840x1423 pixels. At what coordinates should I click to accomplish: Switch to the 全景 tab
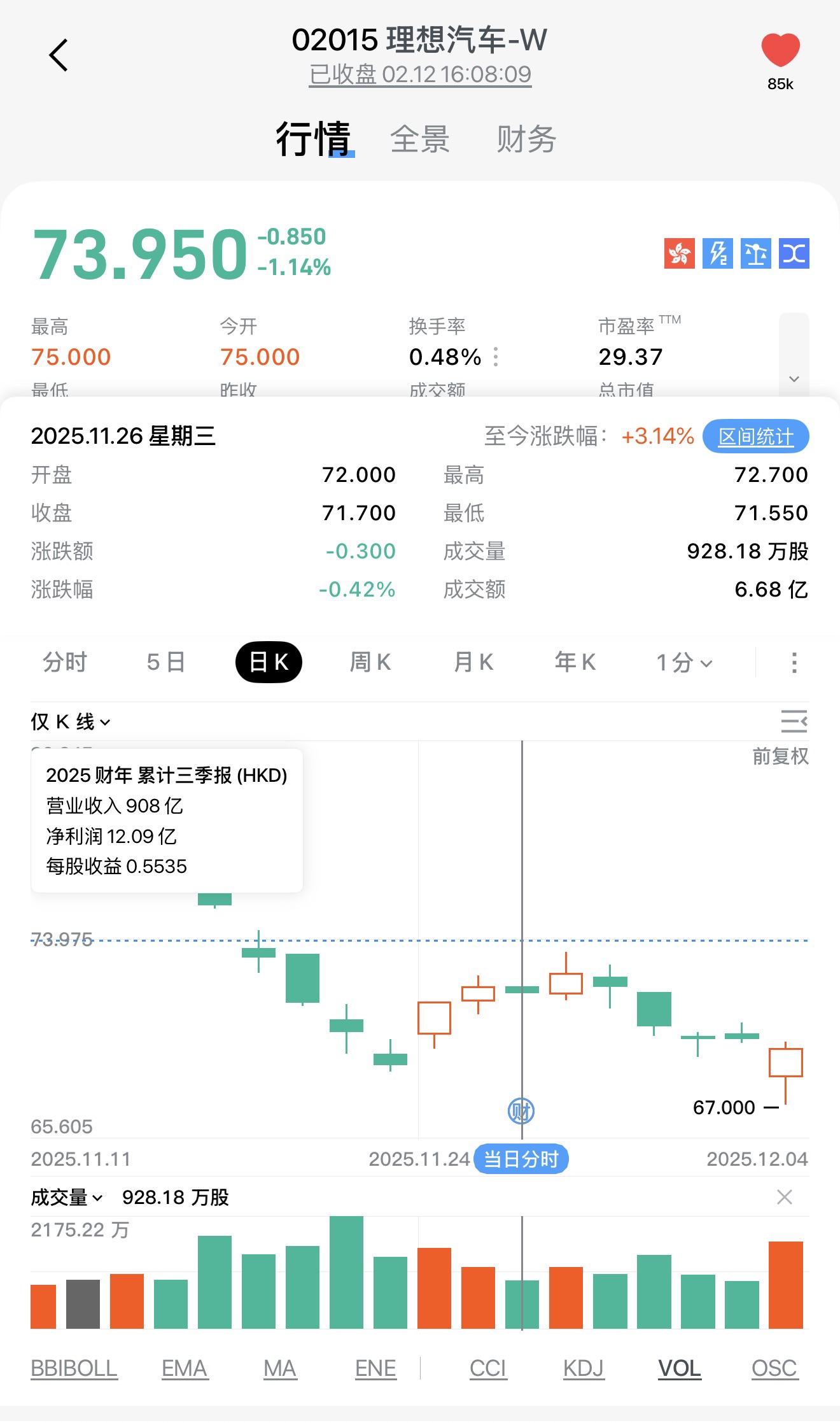point(420,139)
